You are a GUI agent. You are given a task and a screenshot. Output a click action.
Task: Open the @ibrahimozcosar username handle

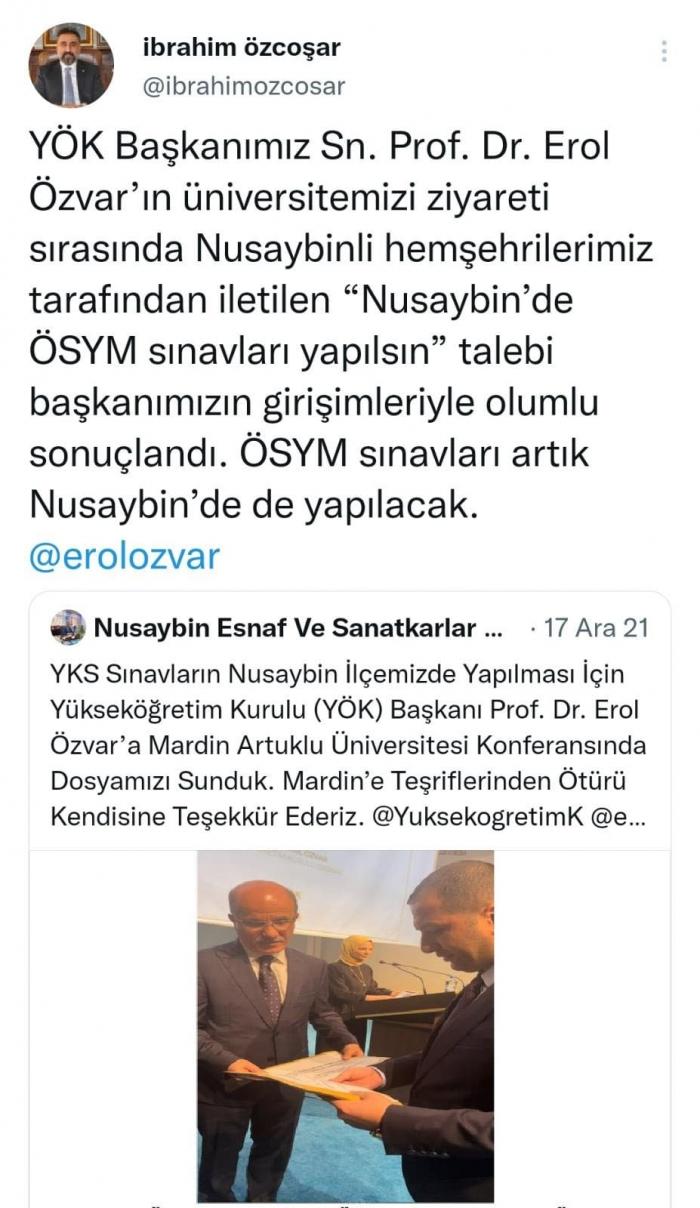point(244,86)
